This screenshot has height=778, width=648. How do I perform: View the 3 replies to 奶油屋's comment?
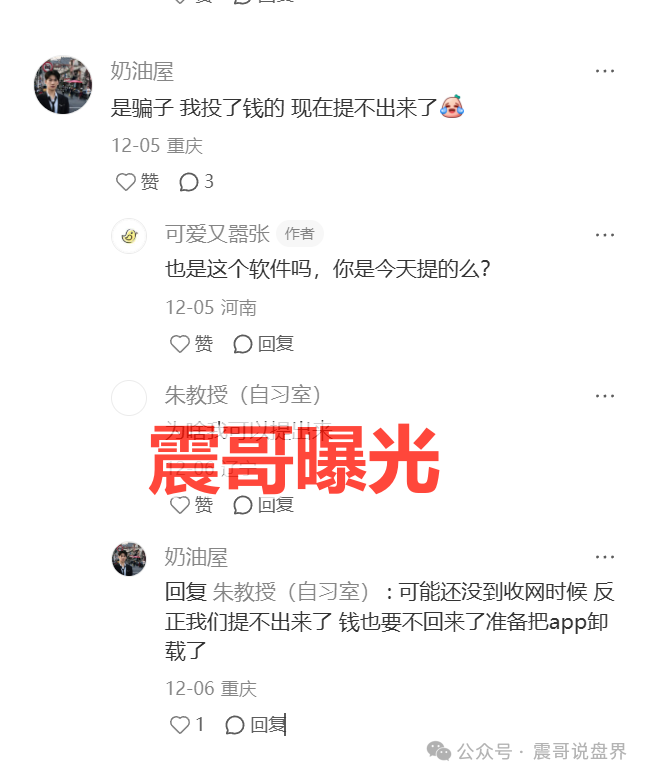point(196,182)
